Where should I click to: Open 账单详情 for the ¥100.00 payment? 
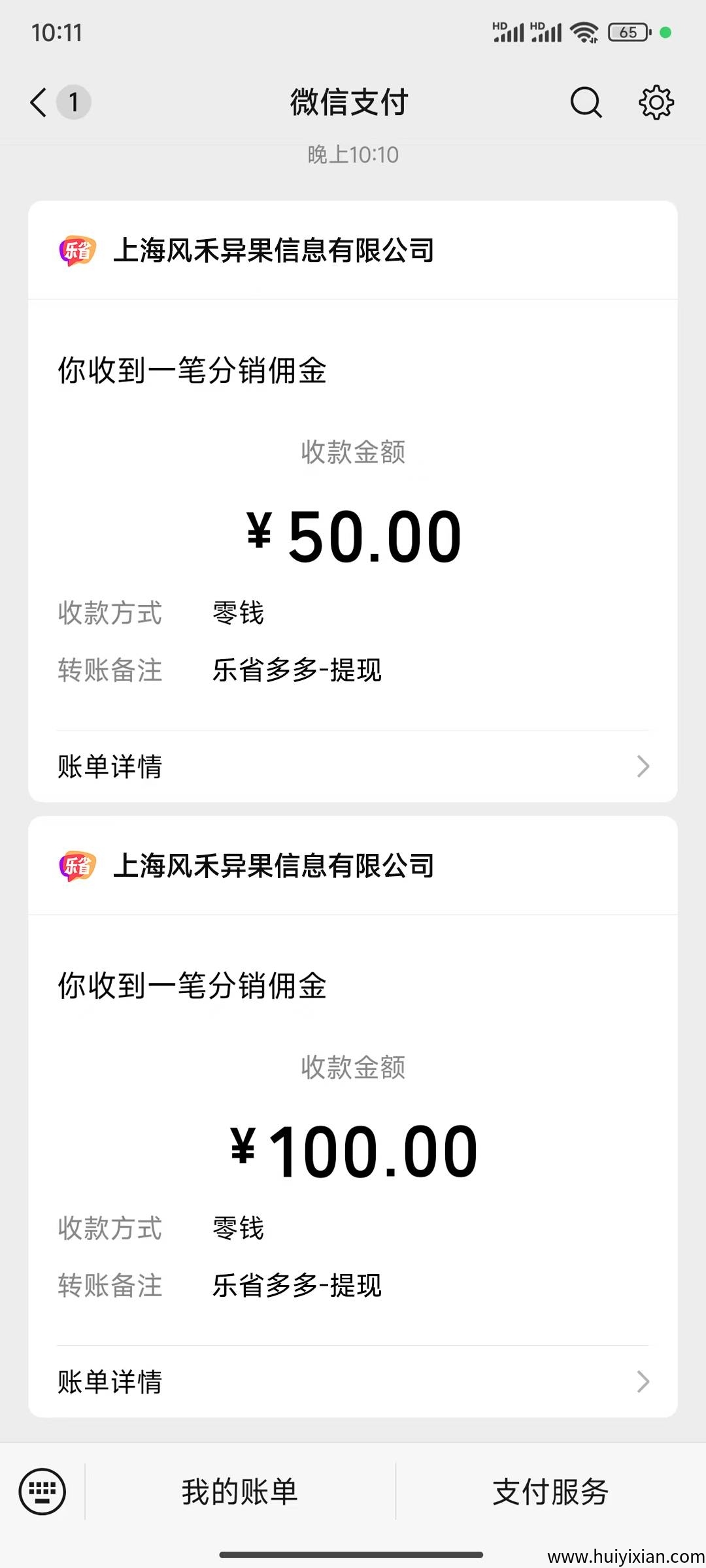click(x=353, y=1382)
